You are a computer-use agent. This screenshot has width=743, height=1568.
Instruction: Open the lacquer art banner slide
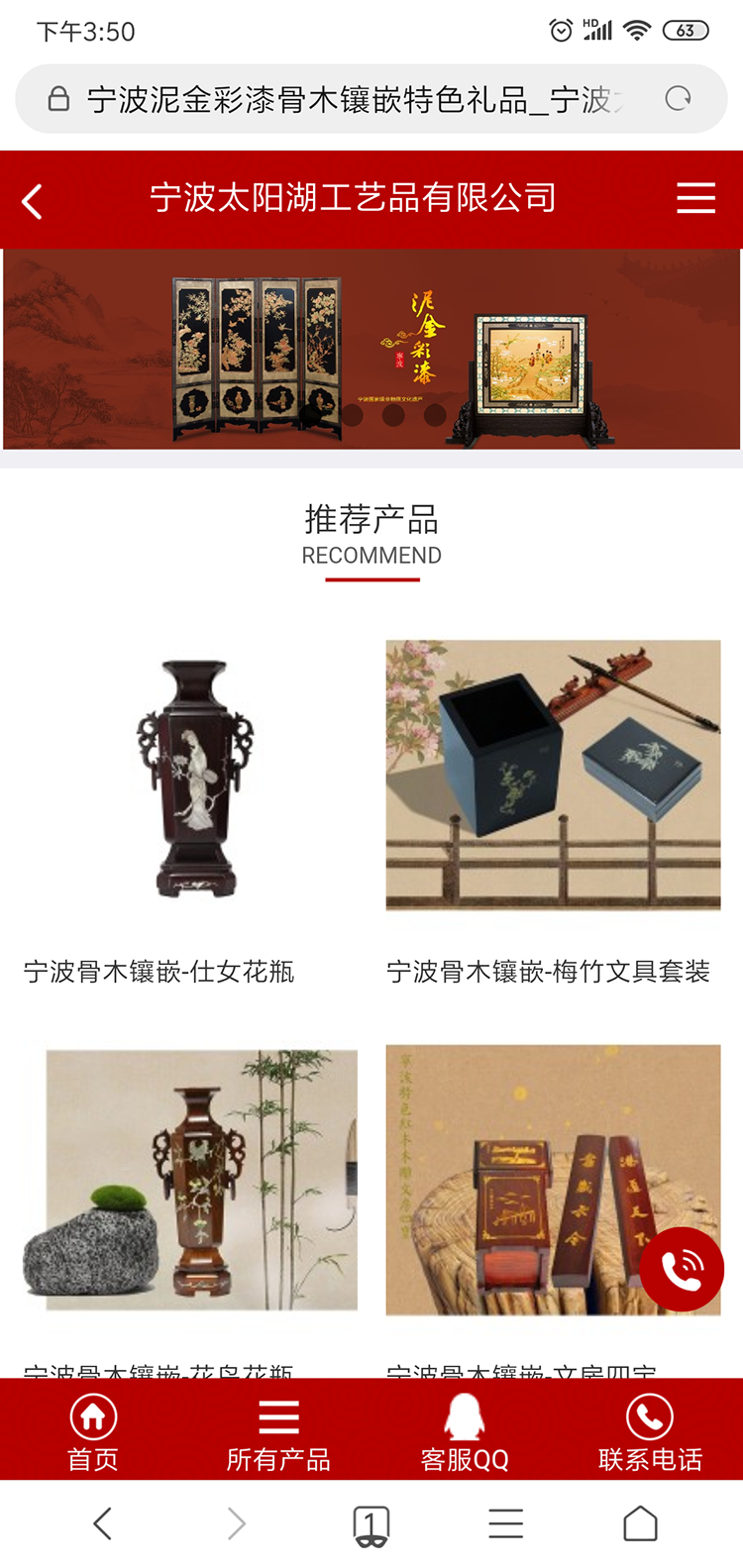(x=371, y=349)
